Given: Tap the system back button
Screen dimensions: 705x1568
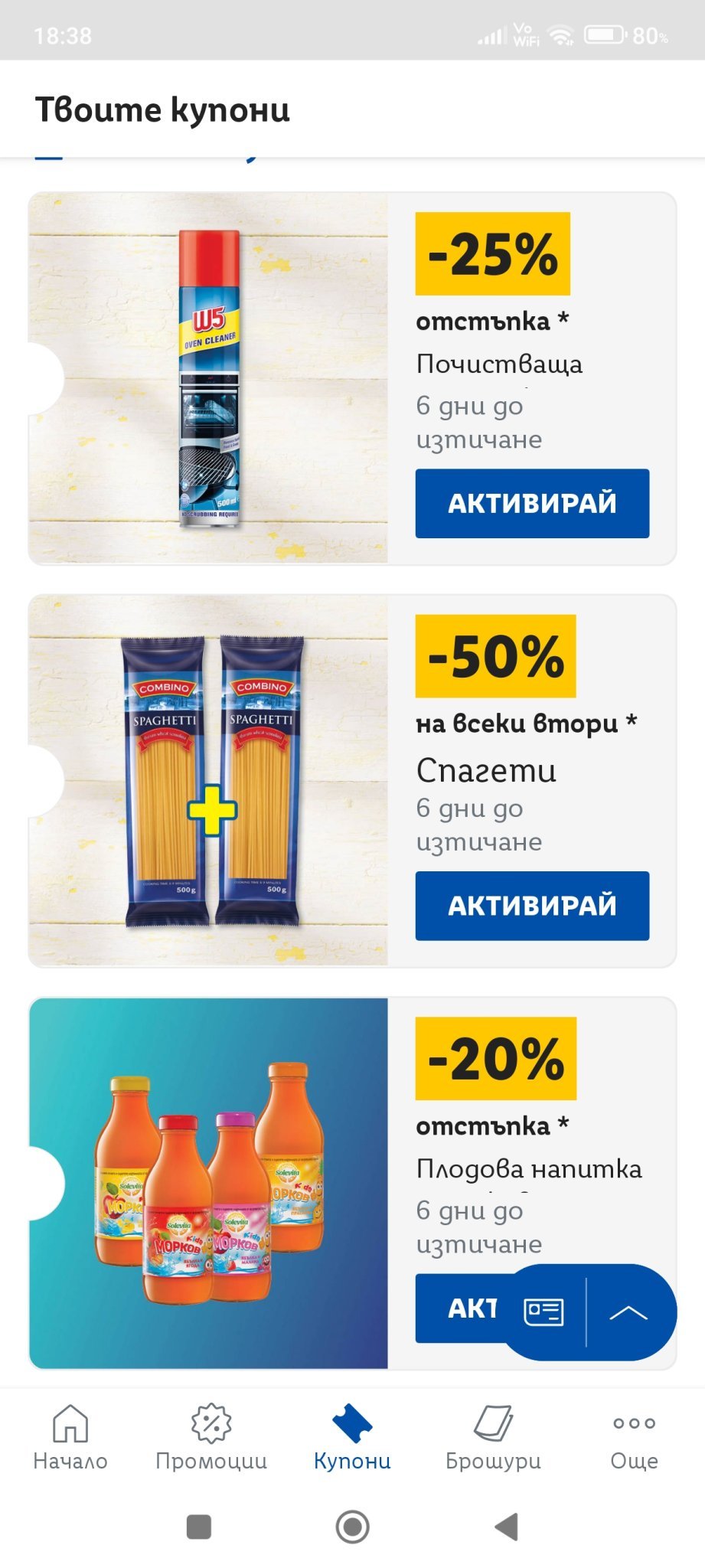Looking at the screenshot, I should tap(506, 1527).
